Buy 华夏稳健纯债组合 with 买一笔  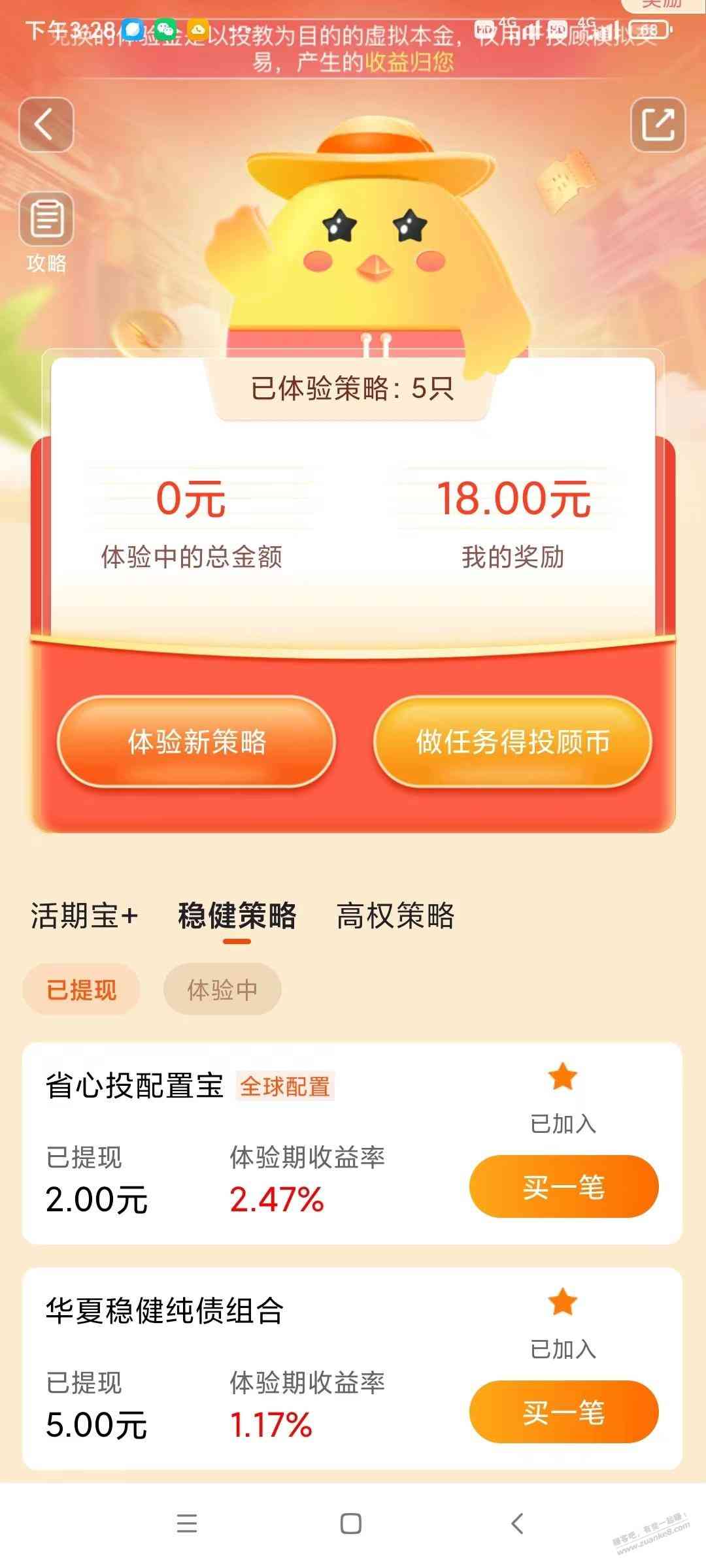click(x=563, y=1412)
